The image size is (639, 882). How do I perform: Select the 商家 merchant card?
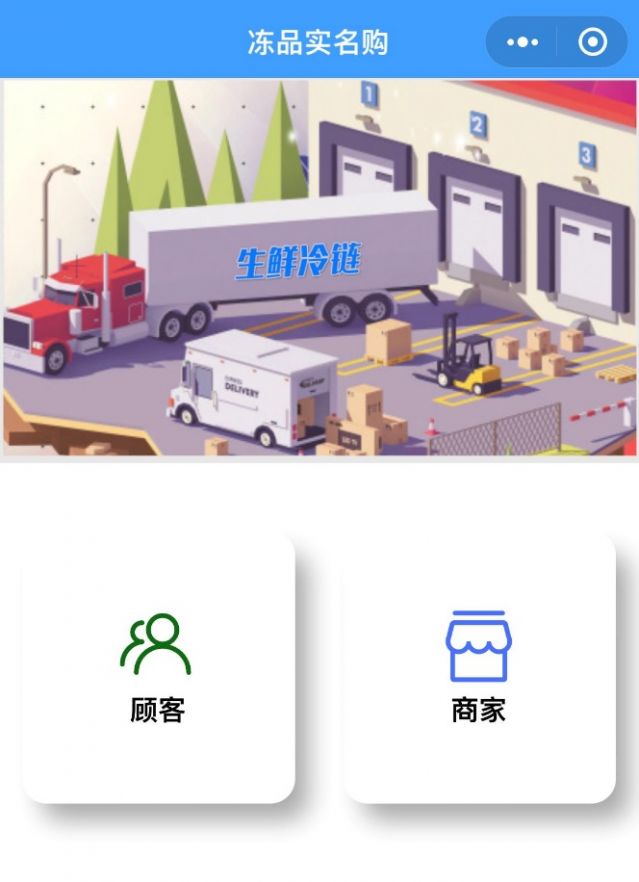(478, 667)
